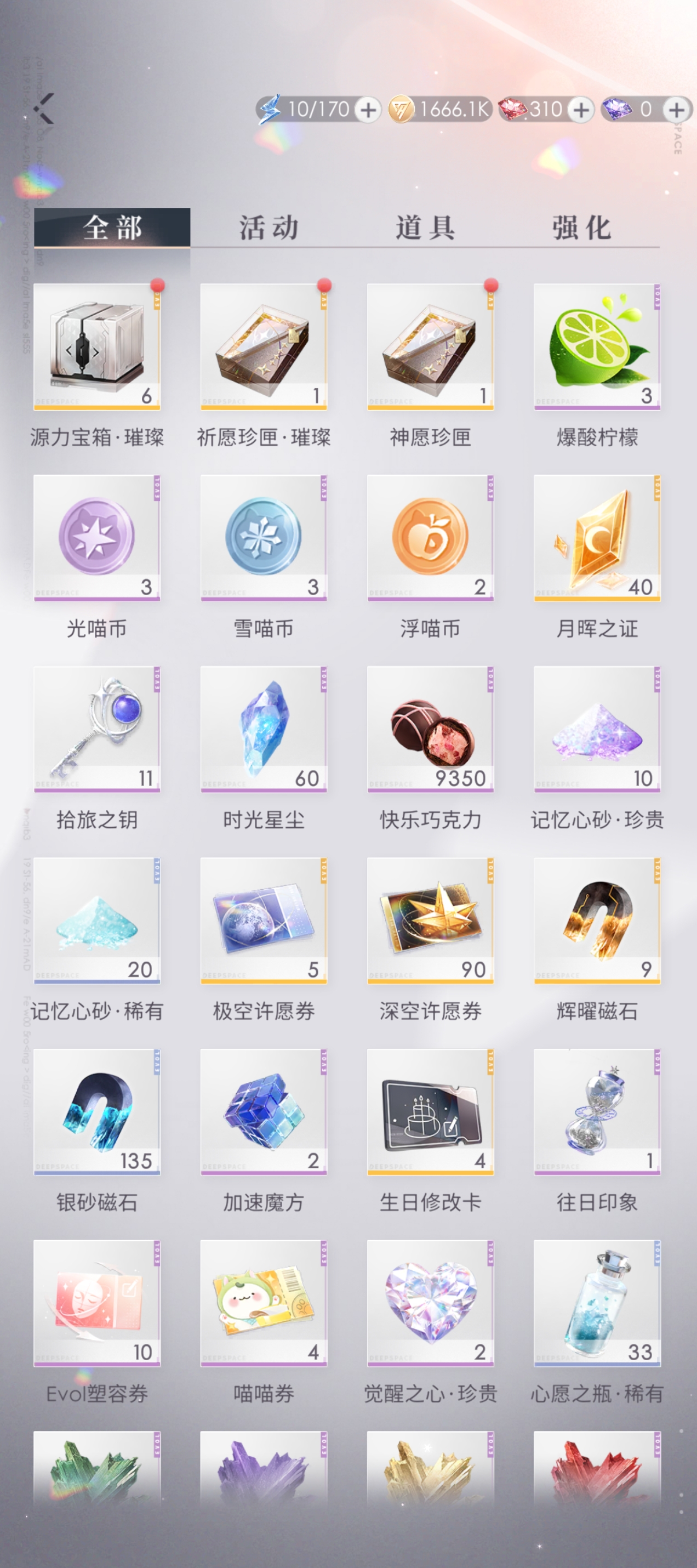View the 爆酸柠檬 item details
The width and height of the screenshot is (697, 1568).
[597, 346]
